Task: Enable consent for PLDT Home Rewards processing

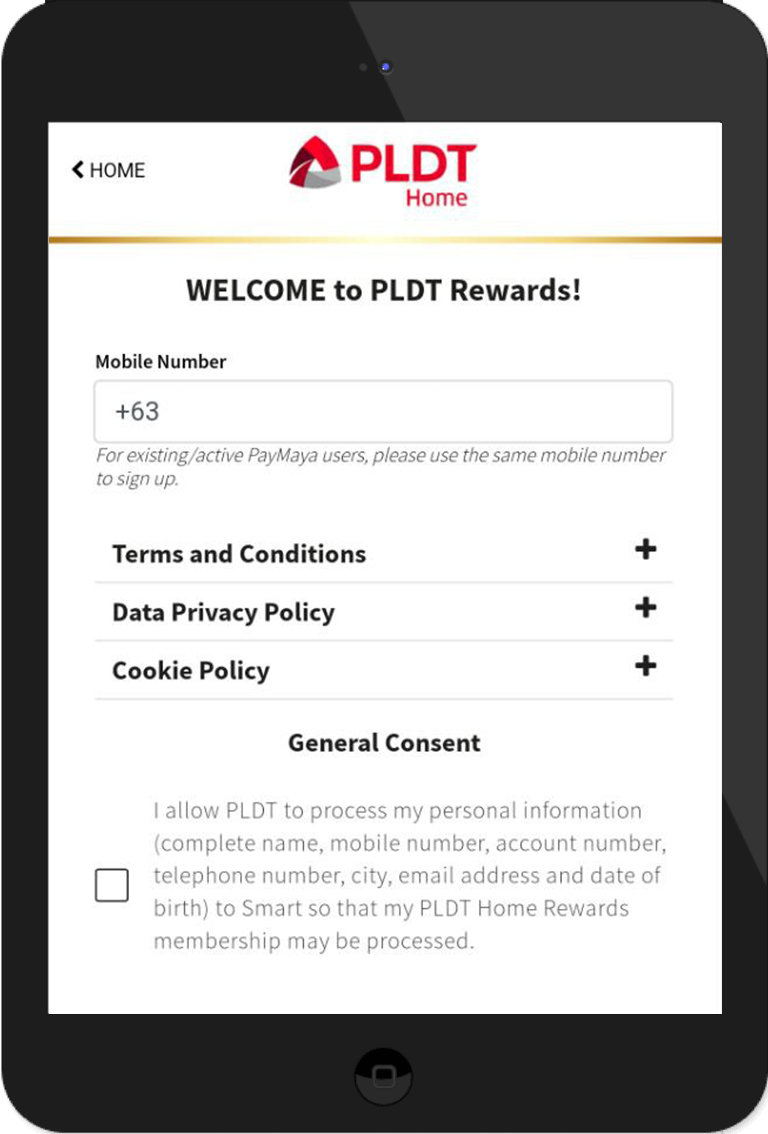Action: [x=111, y=885]
